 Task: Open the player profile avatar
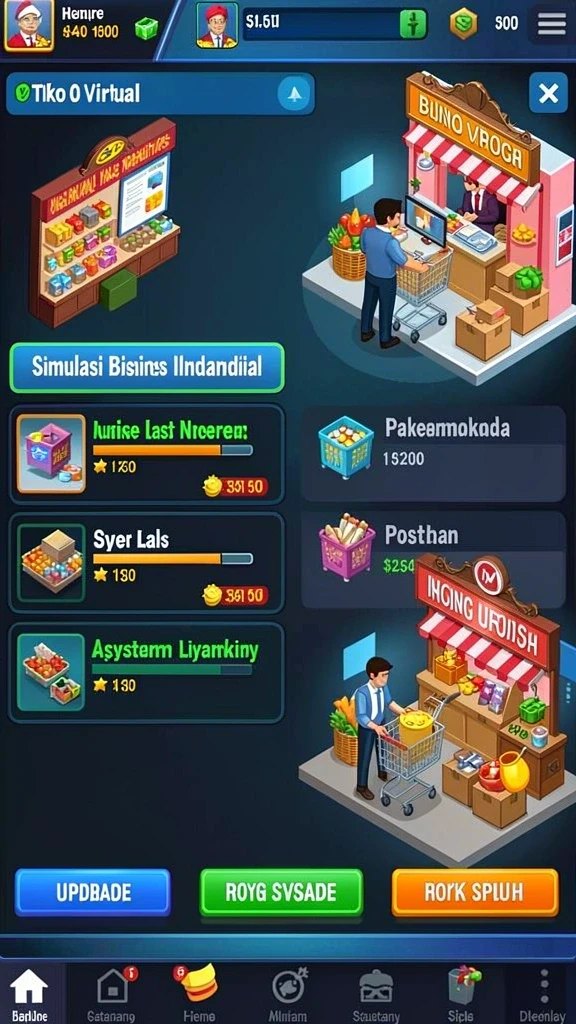[29, 25]
